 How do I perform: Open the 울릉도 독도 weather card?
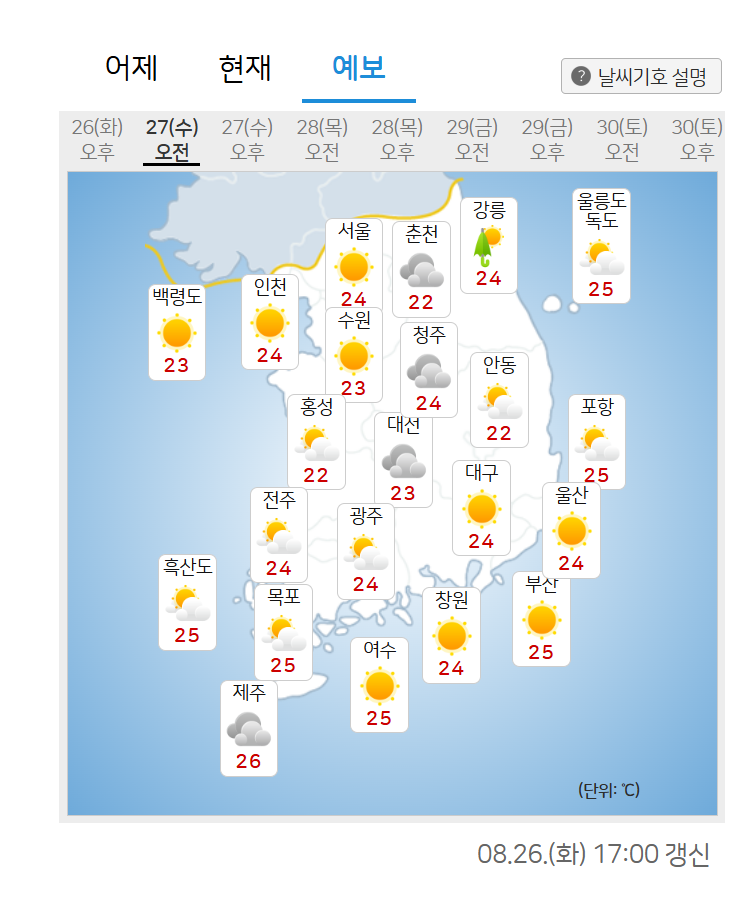click(601, 246)
